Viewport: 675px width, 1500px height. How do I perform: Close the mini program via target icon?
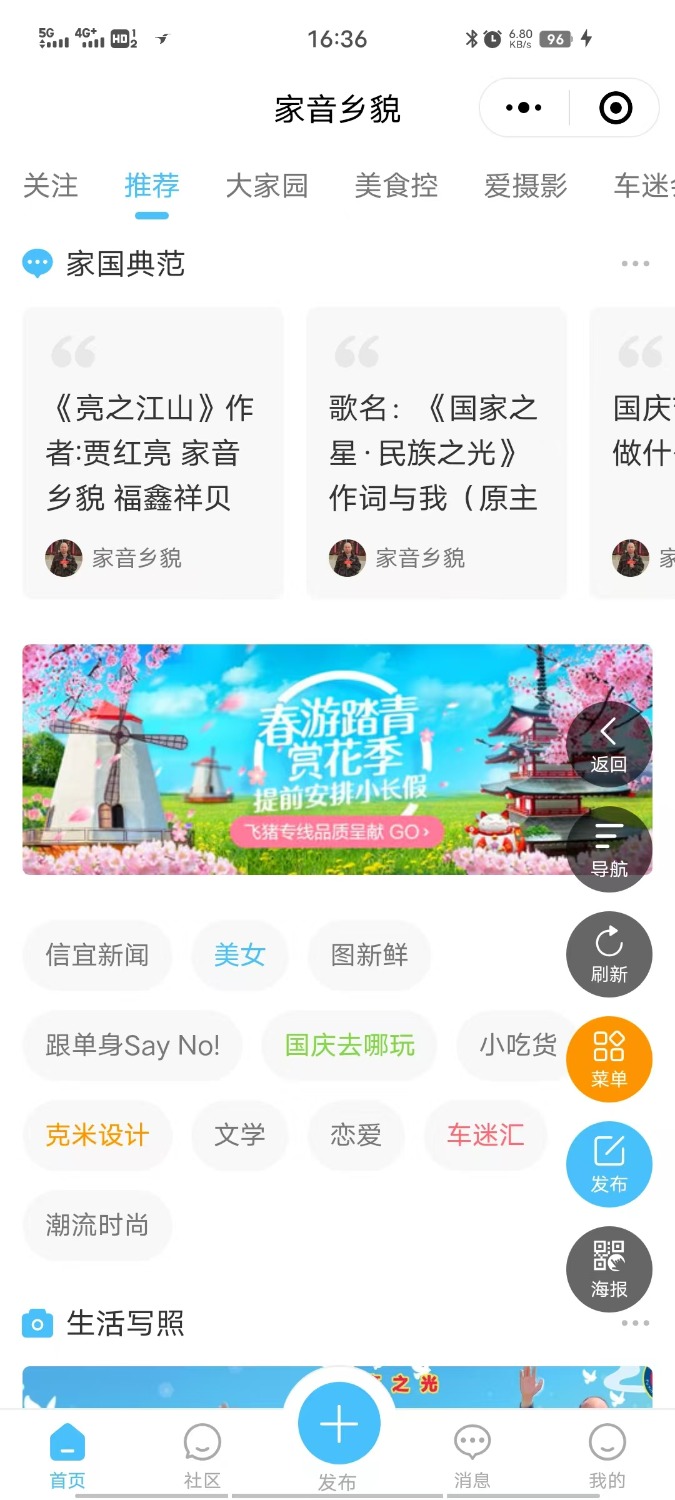click(614, 108)
